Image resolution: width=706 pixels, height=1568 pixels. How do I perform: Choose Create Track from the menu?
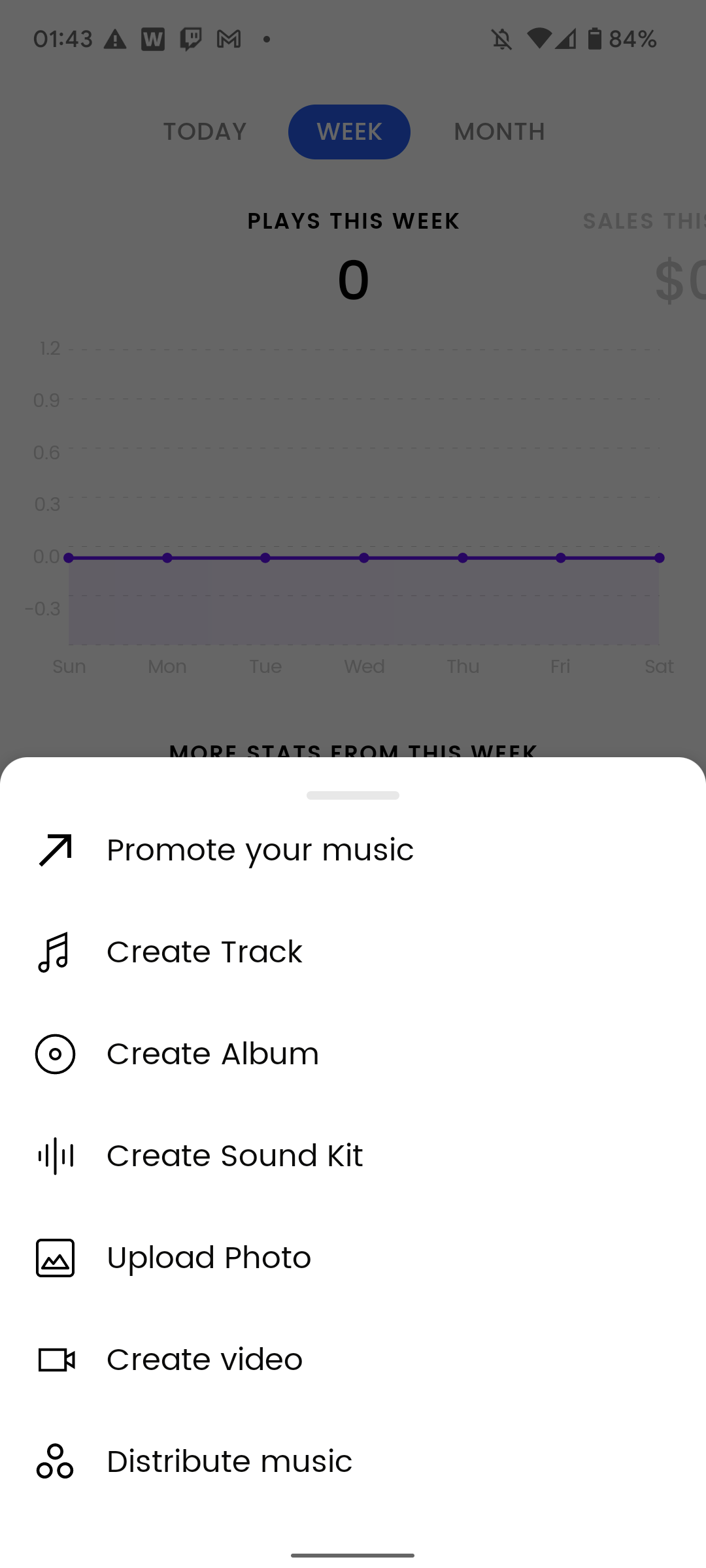(x=204, y=951)
